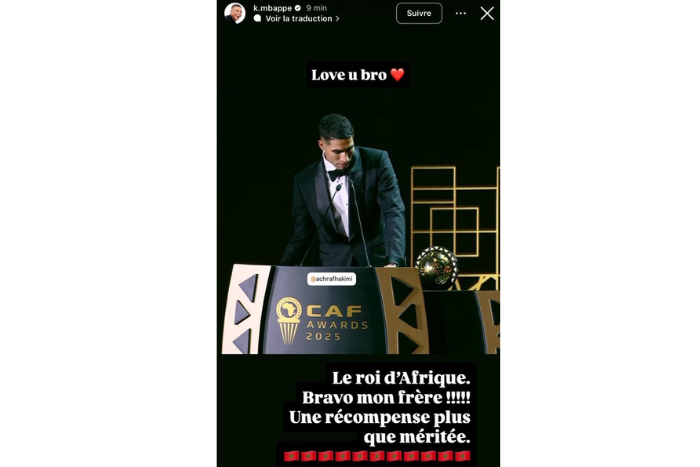Close the story viewer
Image resolution: width=700 pixels, height=467 pixels.
coord(487,13)
